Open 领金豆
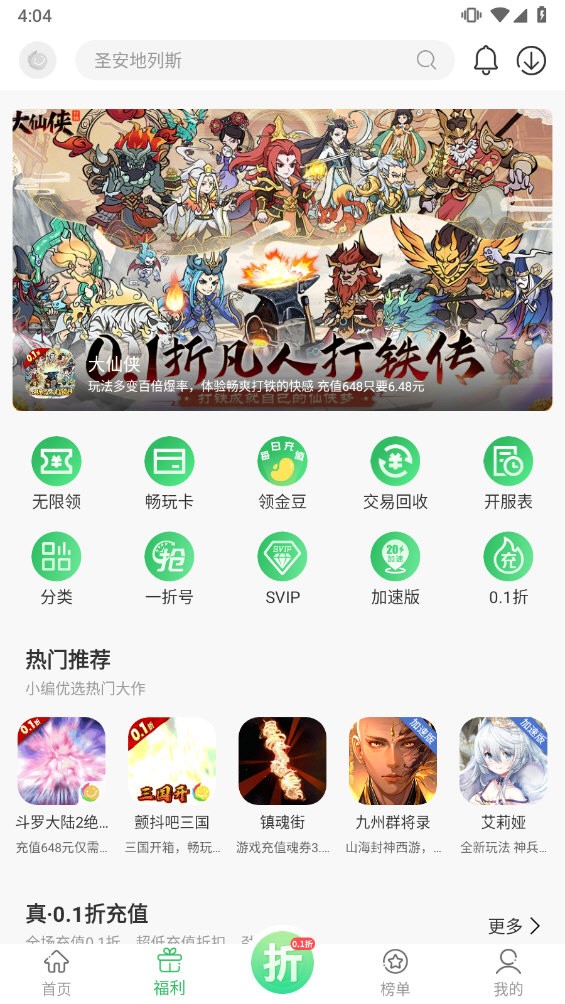The height and width of the screenshot is (1004, 565). tap(282, 474)
